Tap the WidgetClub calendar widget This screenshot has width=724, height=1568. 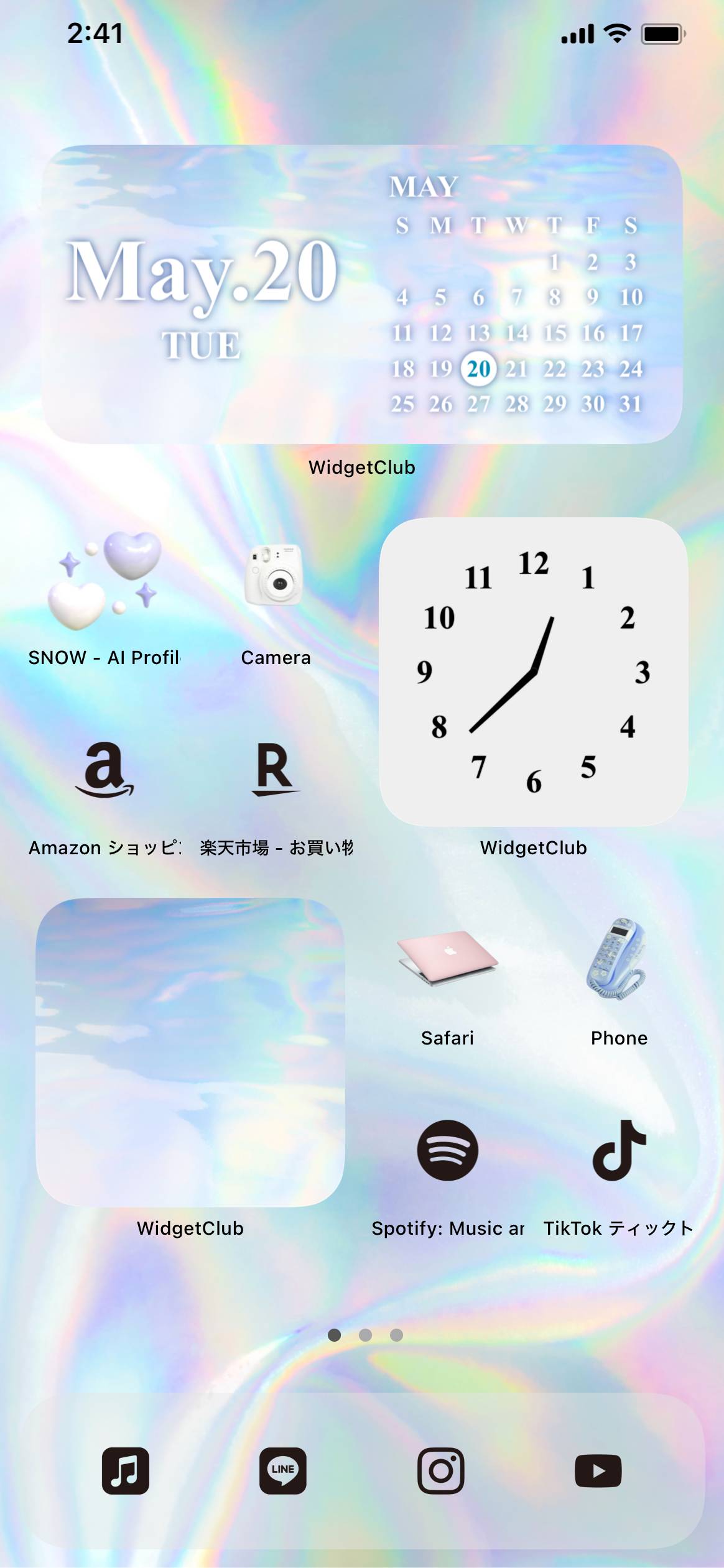pos(362,295)
